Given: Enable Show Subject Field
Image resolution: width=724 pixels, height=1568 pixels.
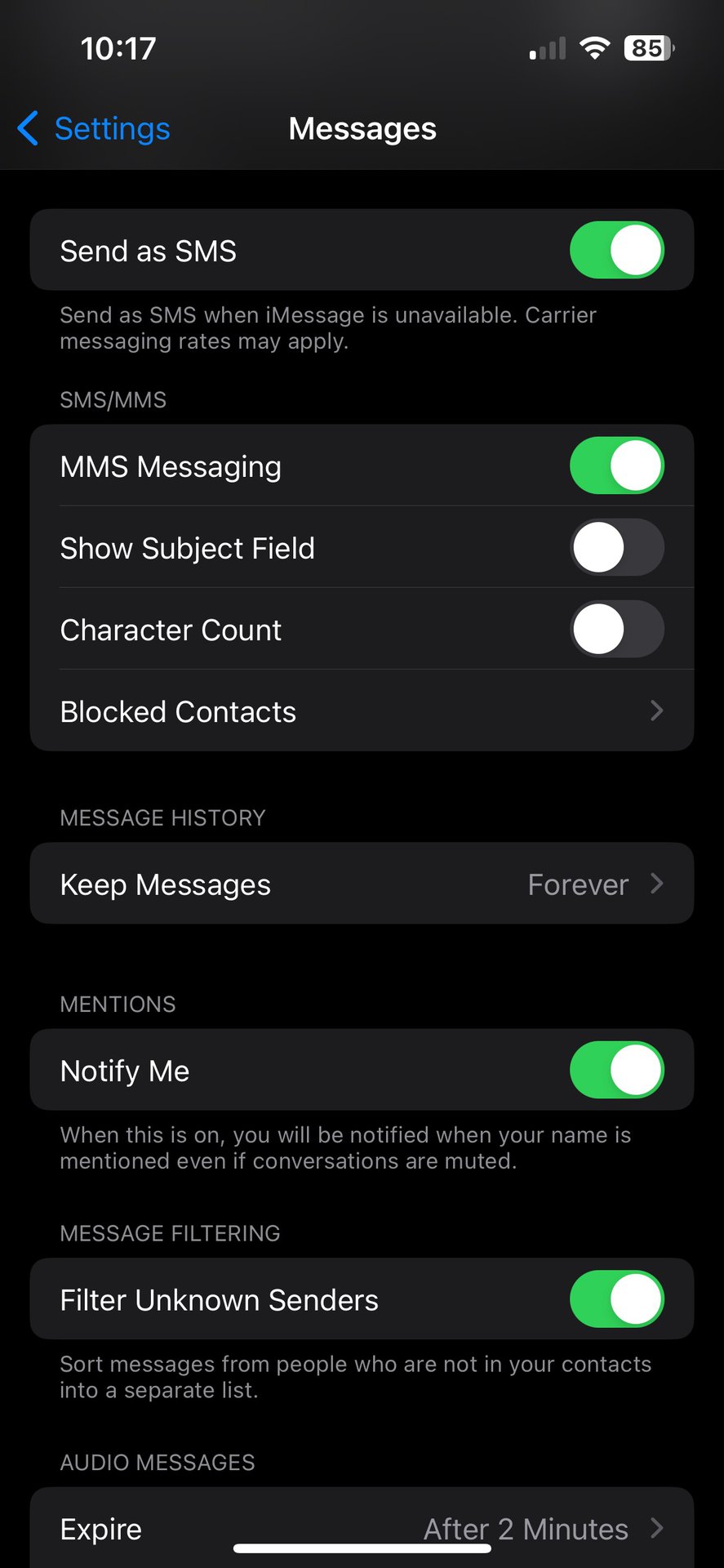Looking at the screenshot, I should pos(616,547).
